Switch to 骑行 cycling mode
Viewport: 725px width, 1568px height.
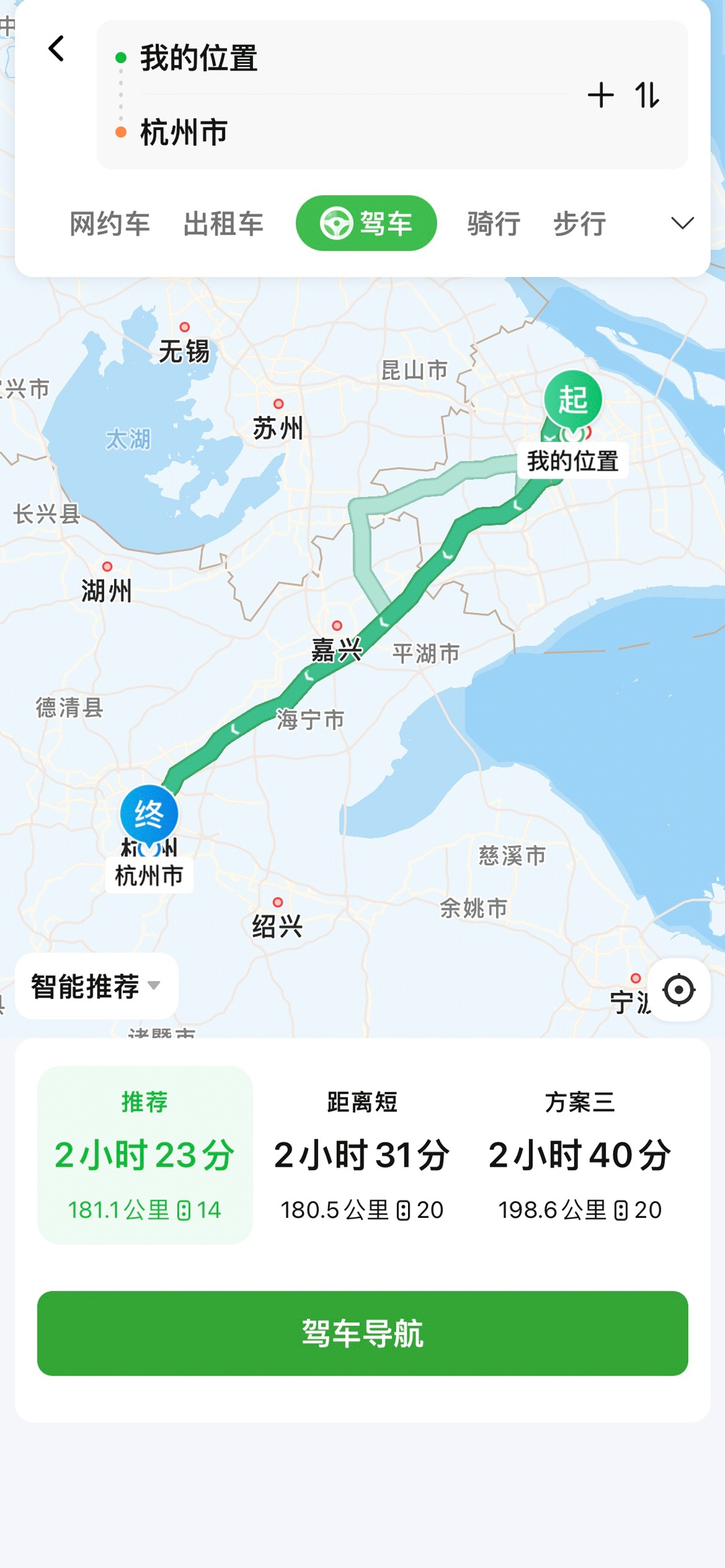(x=493, y=223)
